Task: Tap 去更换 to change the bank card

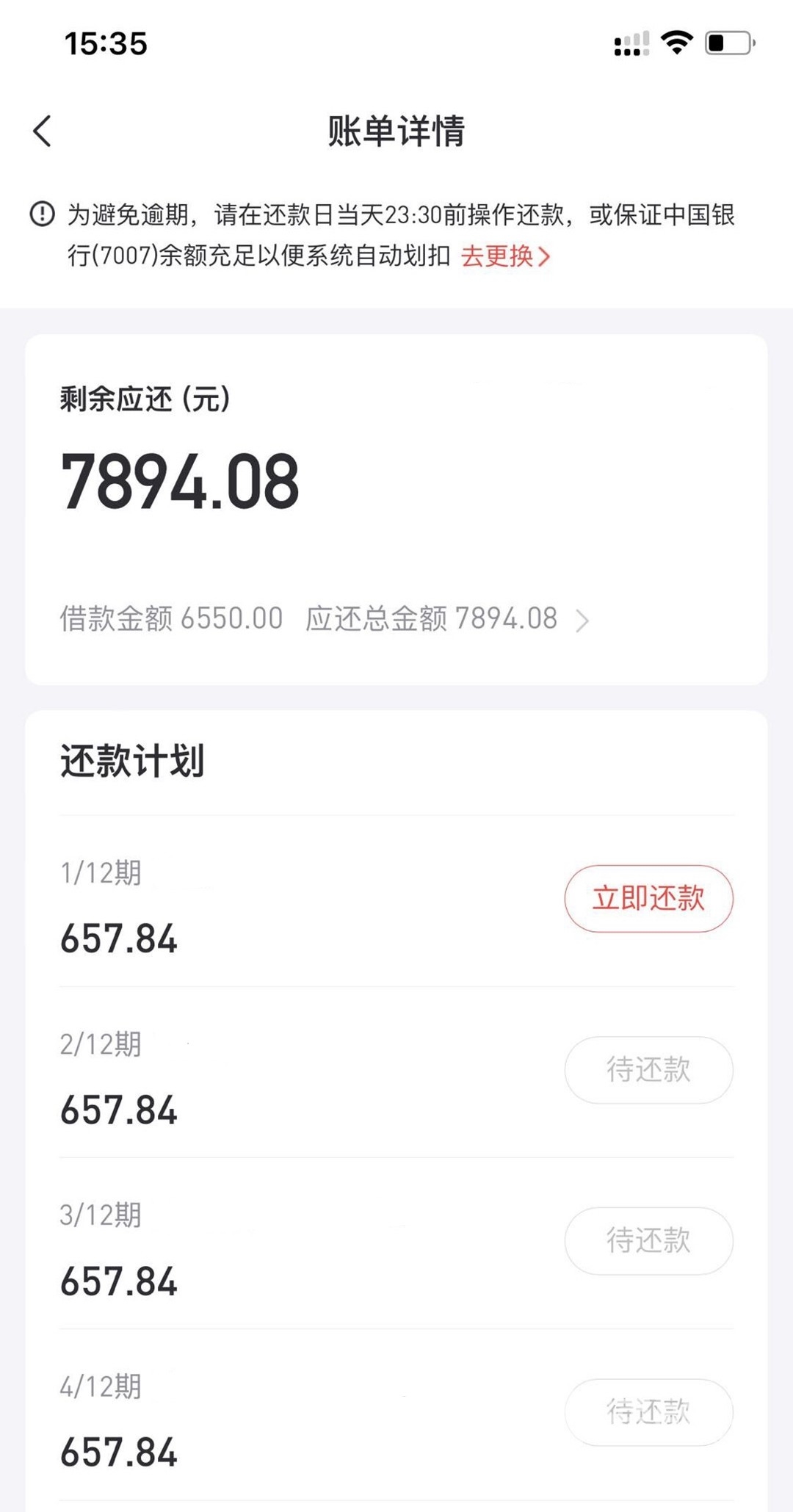Action: coord(505,256)
